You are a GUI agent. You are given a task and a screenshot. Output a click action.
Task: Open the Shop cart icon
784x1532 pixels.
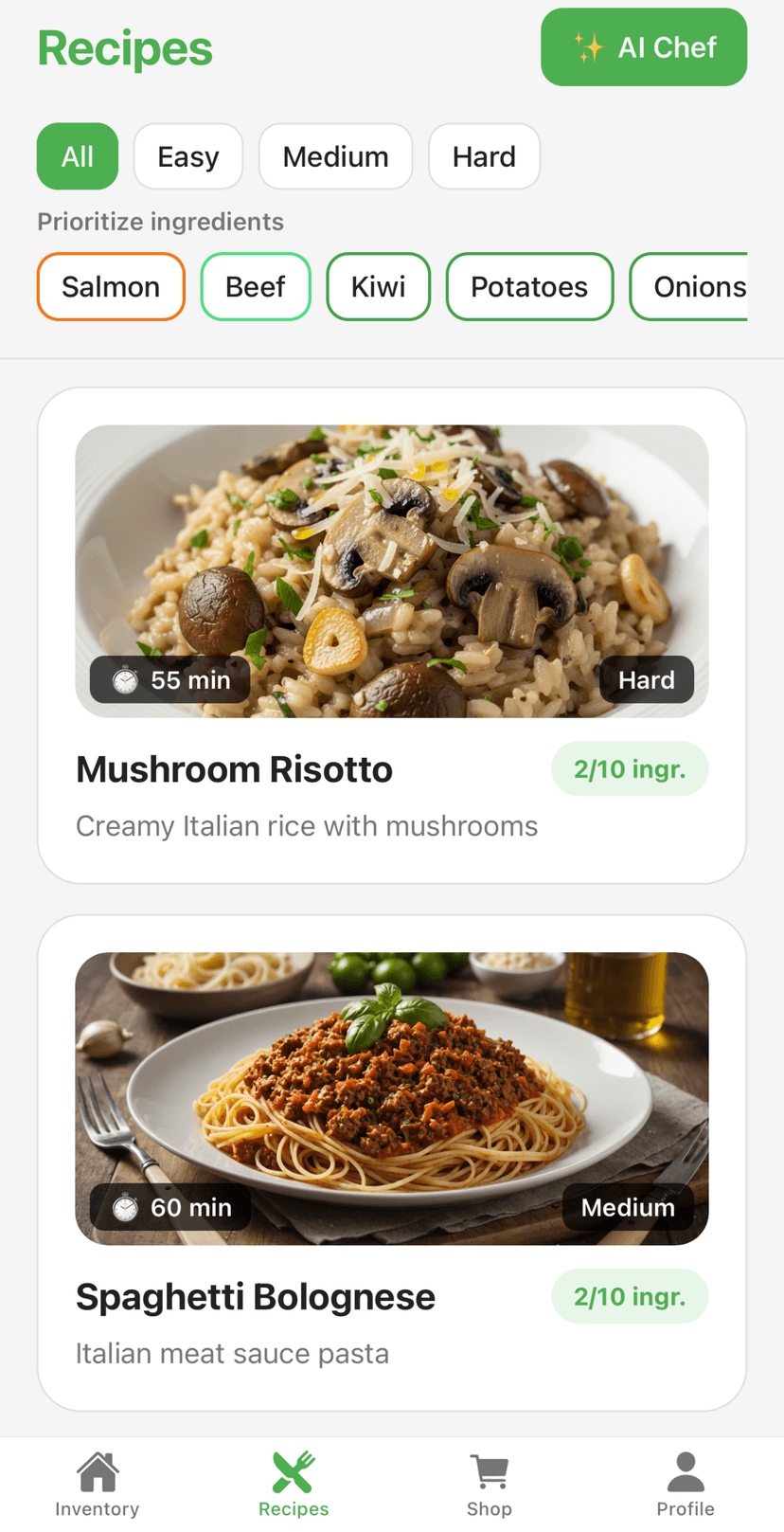(x=489, y=1470)
